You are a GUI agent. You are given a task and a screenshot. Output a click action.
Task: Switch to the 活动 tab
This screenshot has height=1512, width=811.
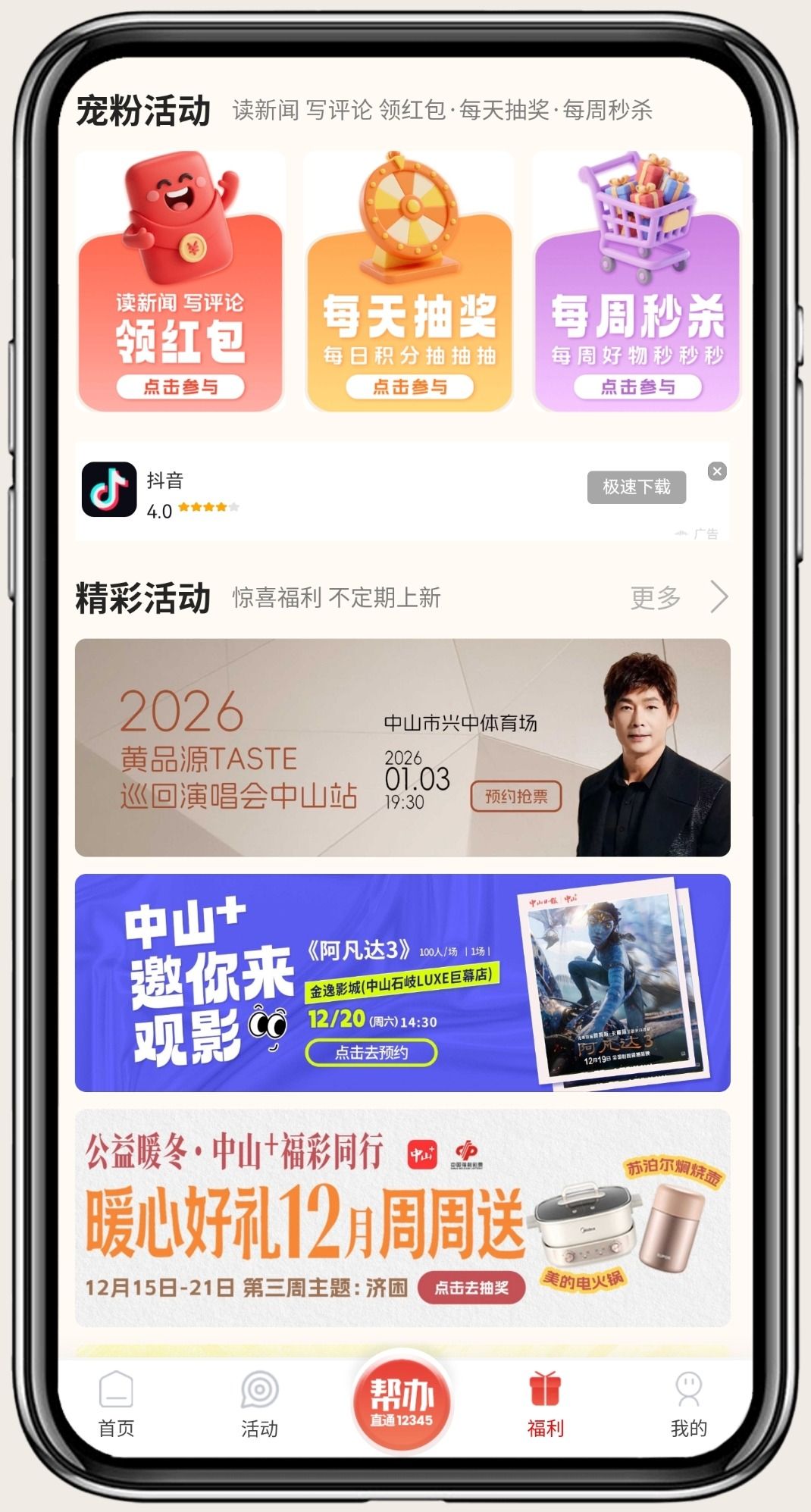[x=259, y=1404]
